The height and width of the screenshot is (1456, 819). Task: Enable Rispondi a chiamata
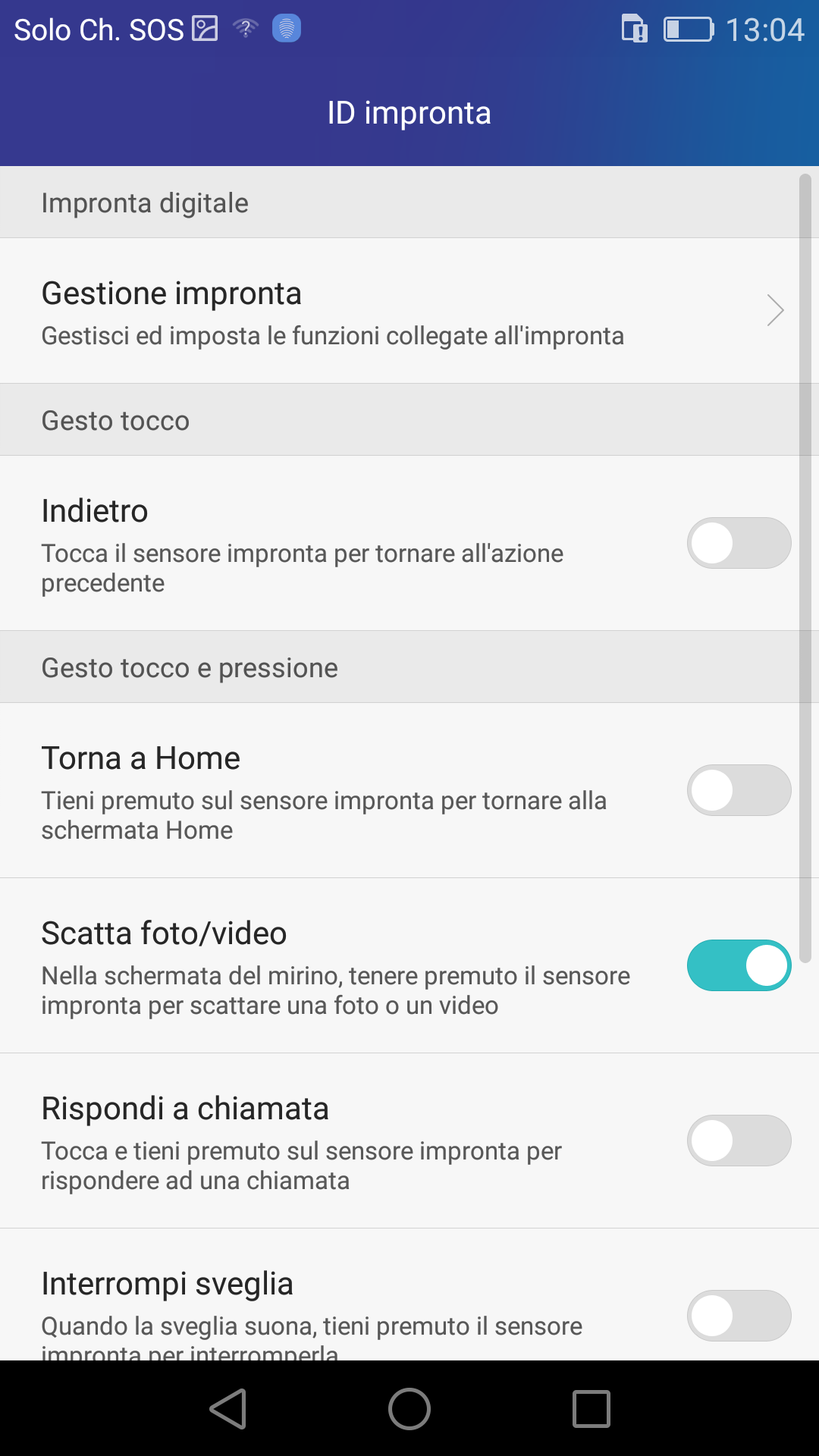coord(739,1141)
